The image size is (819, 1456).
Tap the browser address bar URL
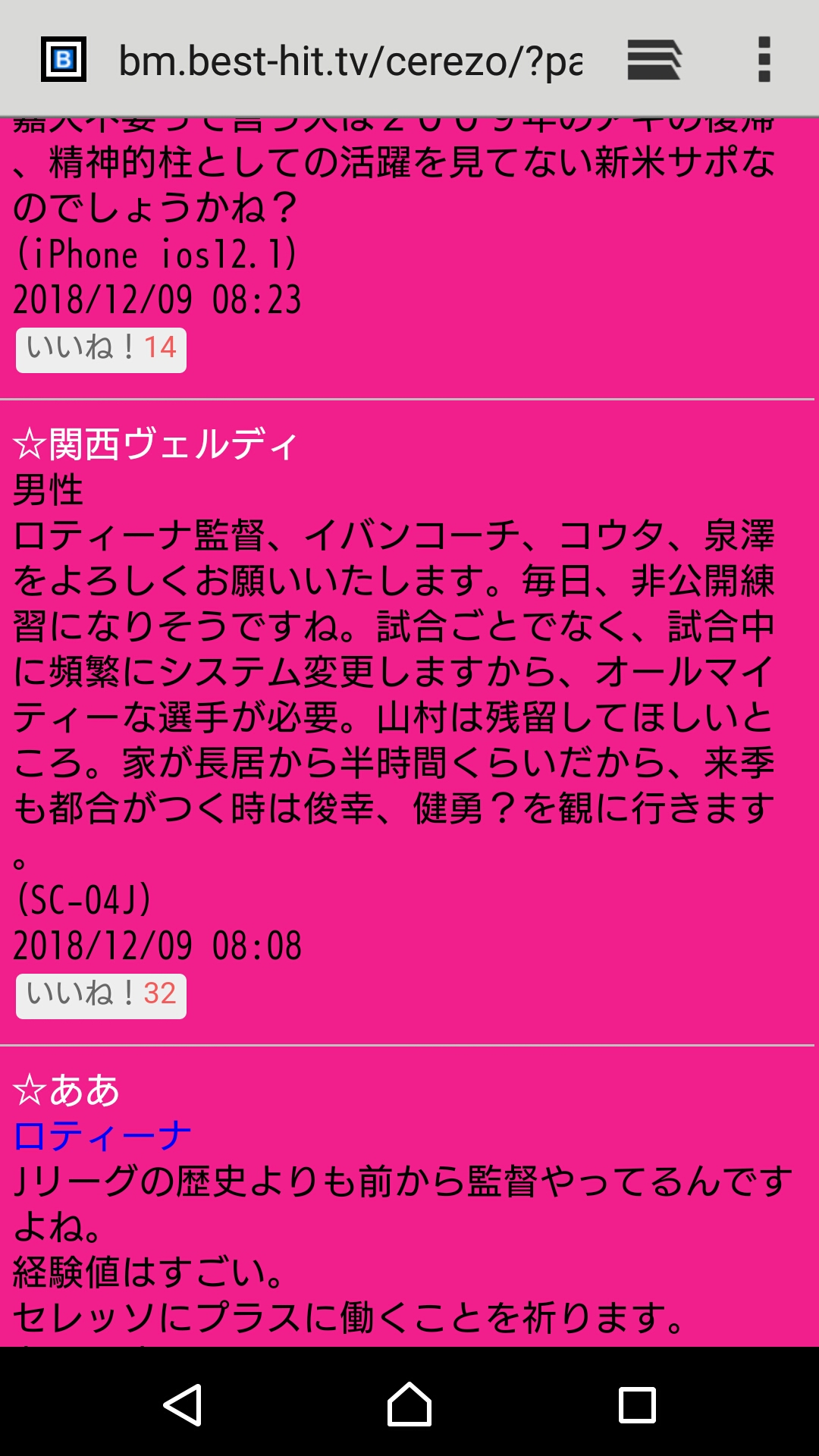[x=350, y=61]
